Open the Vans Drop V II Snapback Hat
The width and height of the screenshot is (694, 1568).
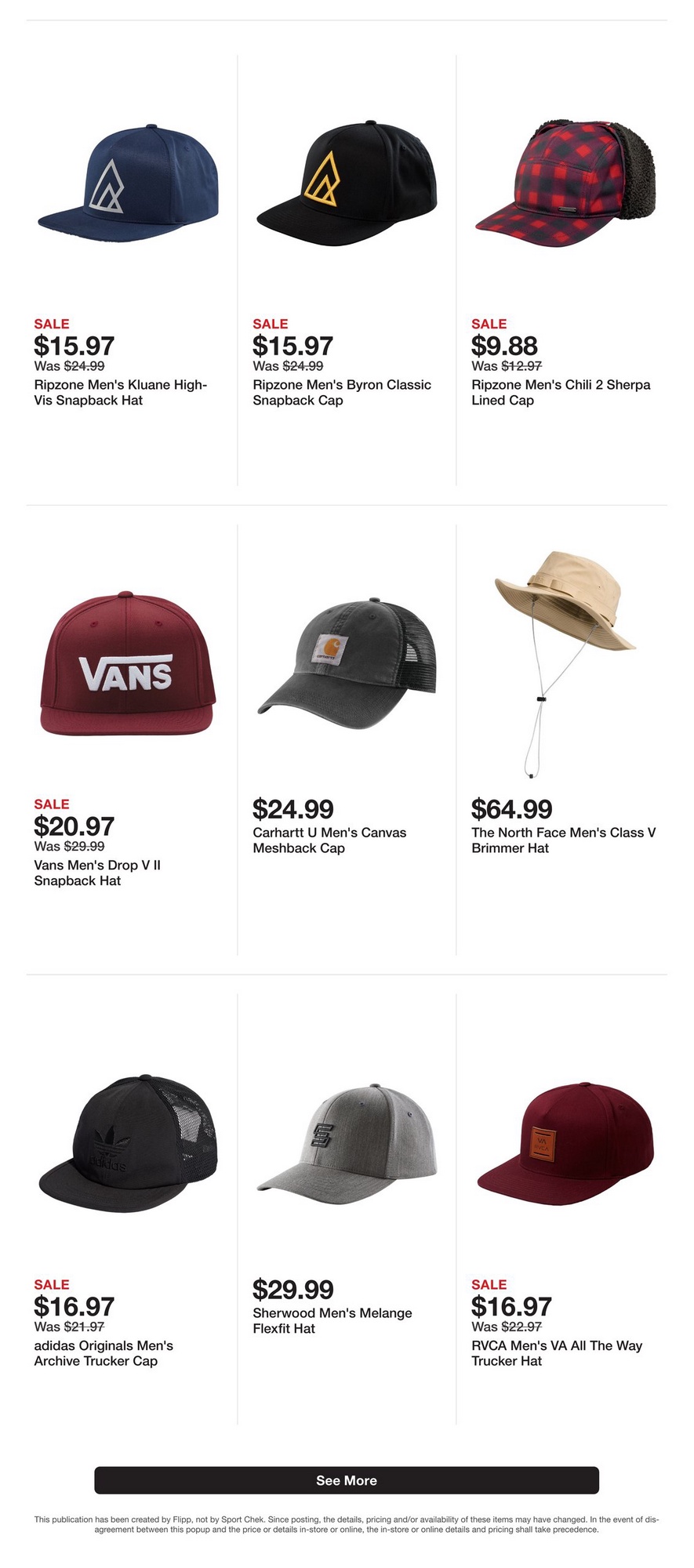(x=128, y=664)
